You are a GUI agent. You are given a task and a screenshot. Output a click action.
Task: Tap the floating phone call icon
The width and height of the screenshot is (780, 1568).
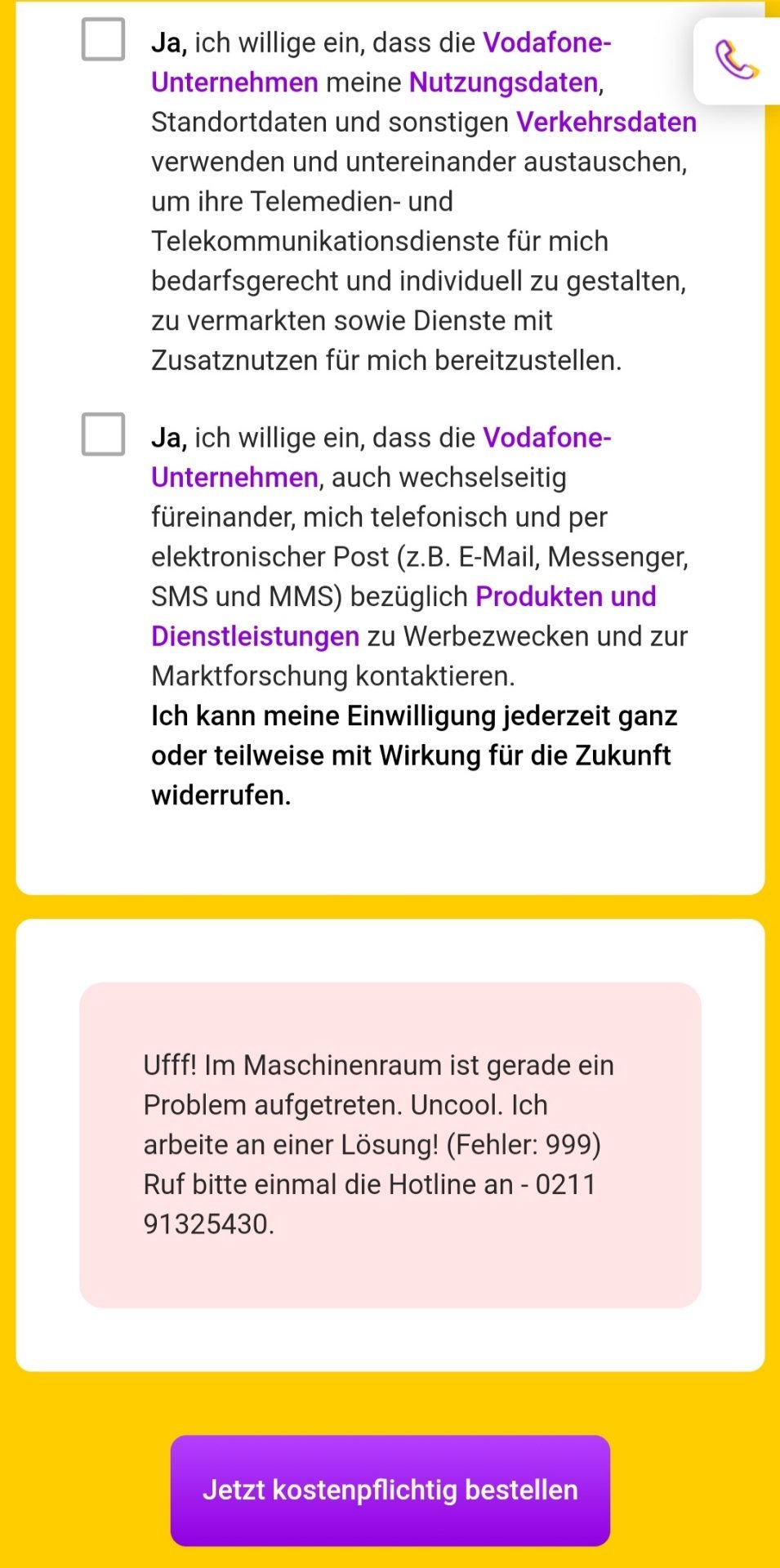coord(737,61)
